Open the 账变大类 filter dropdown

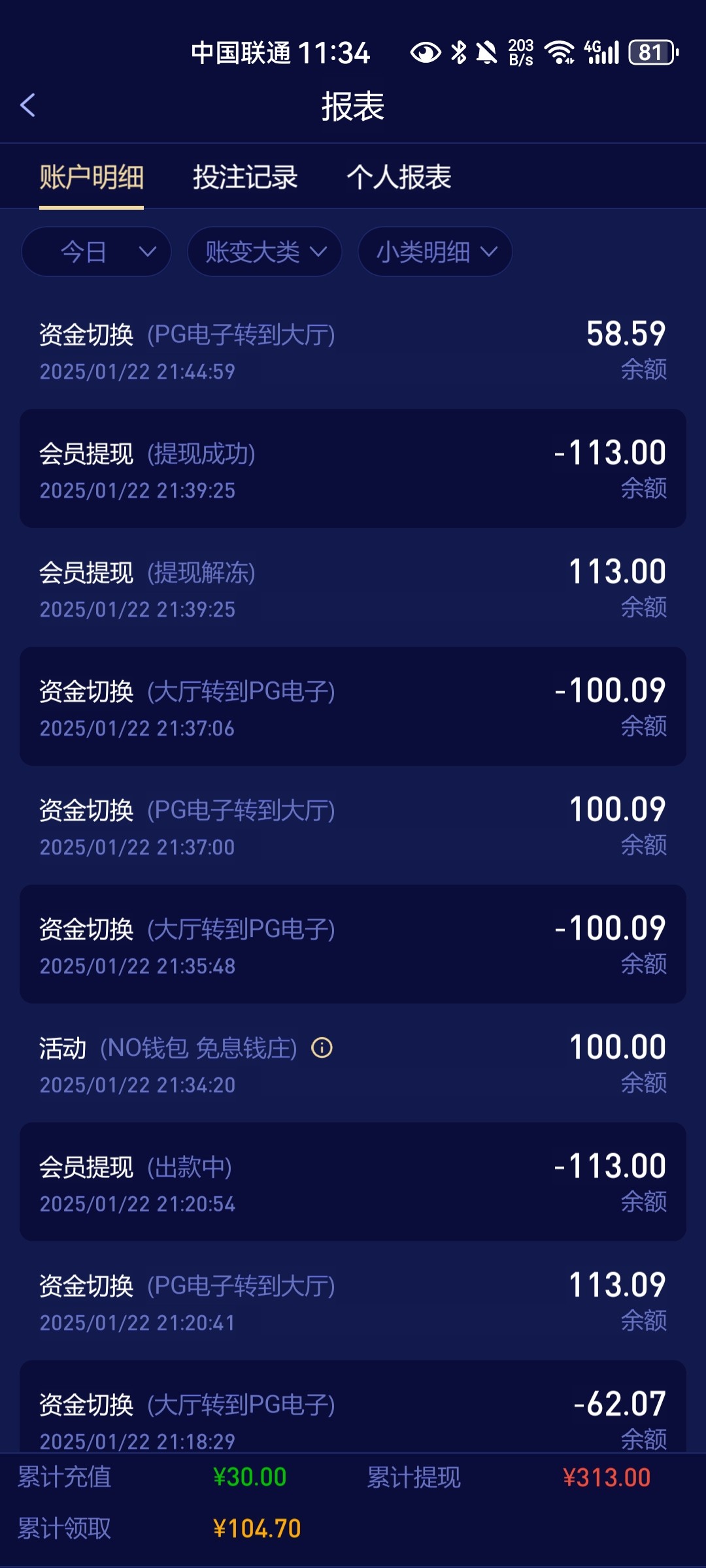coord(265,252)
